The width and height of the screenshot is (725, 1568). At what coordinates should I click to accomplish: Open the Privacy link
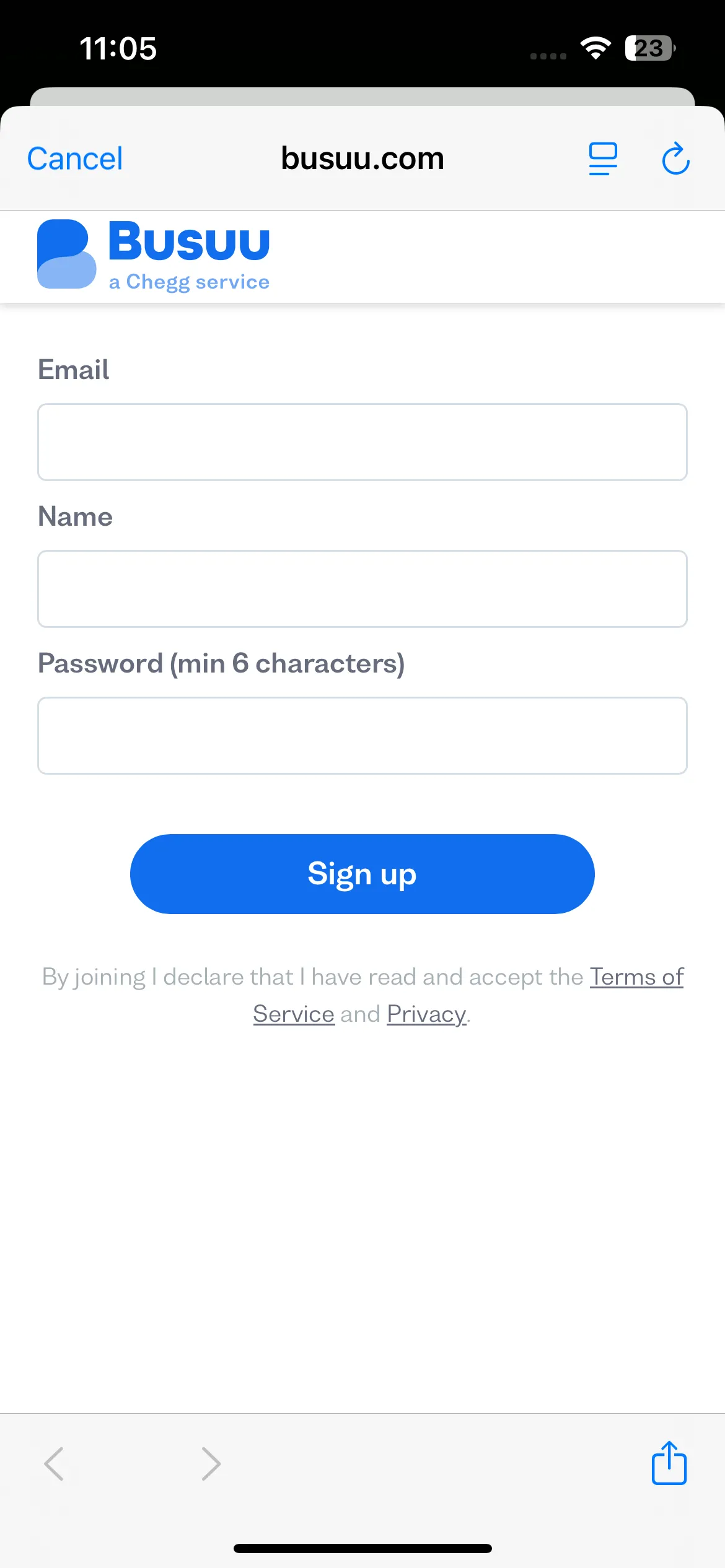[x=426, y=1014]
